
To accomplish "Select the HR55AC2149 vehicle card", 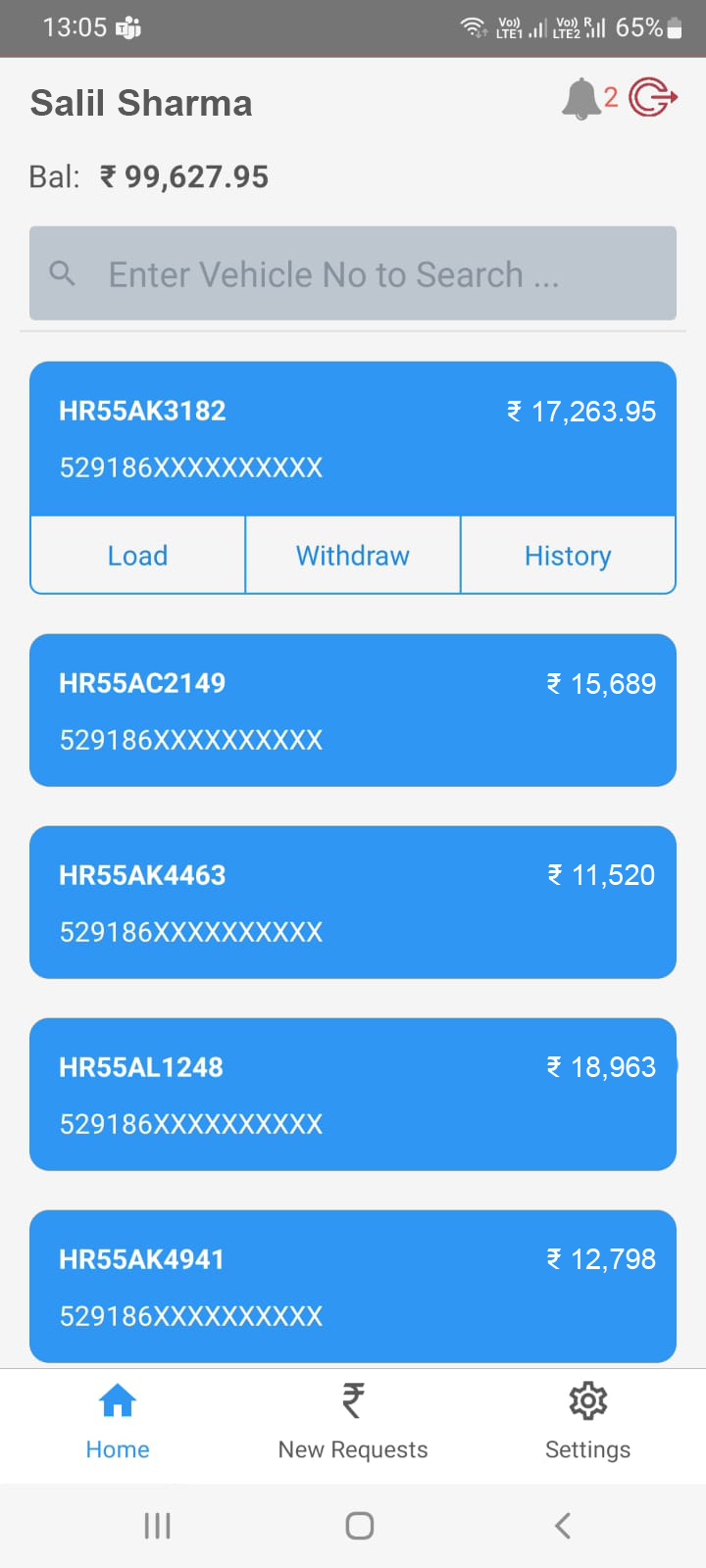I will [x=353, y=710].
